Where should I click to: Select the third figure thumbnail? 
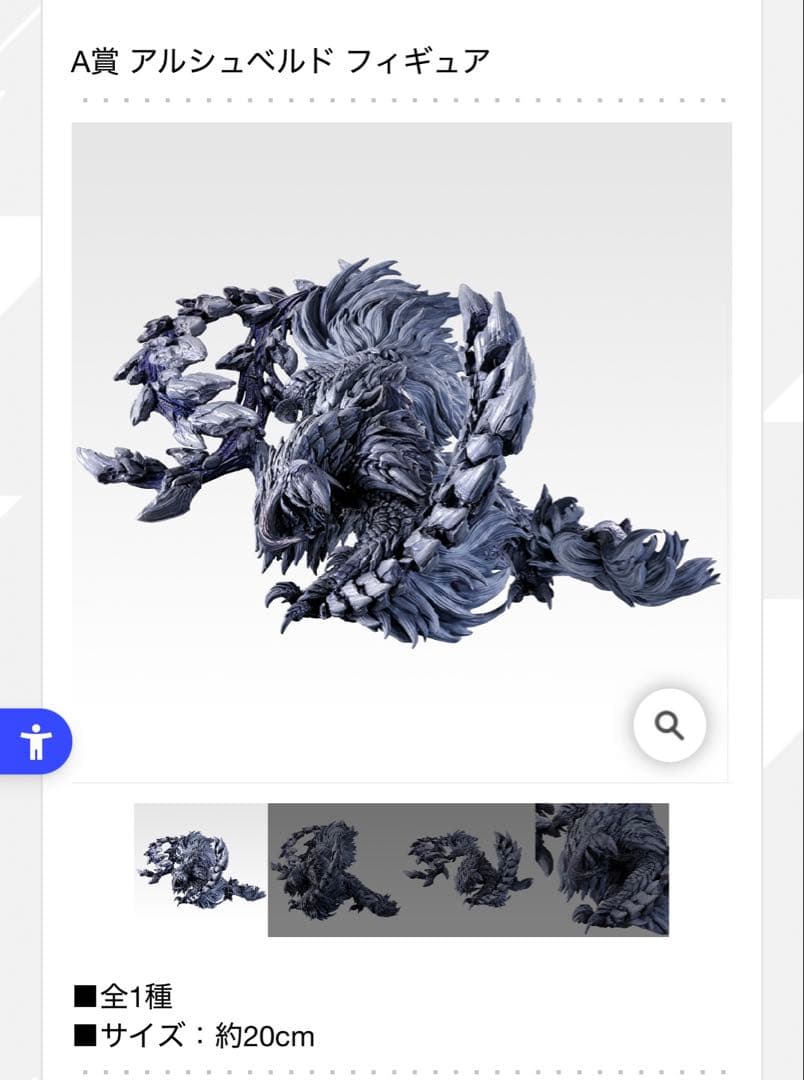468,869
